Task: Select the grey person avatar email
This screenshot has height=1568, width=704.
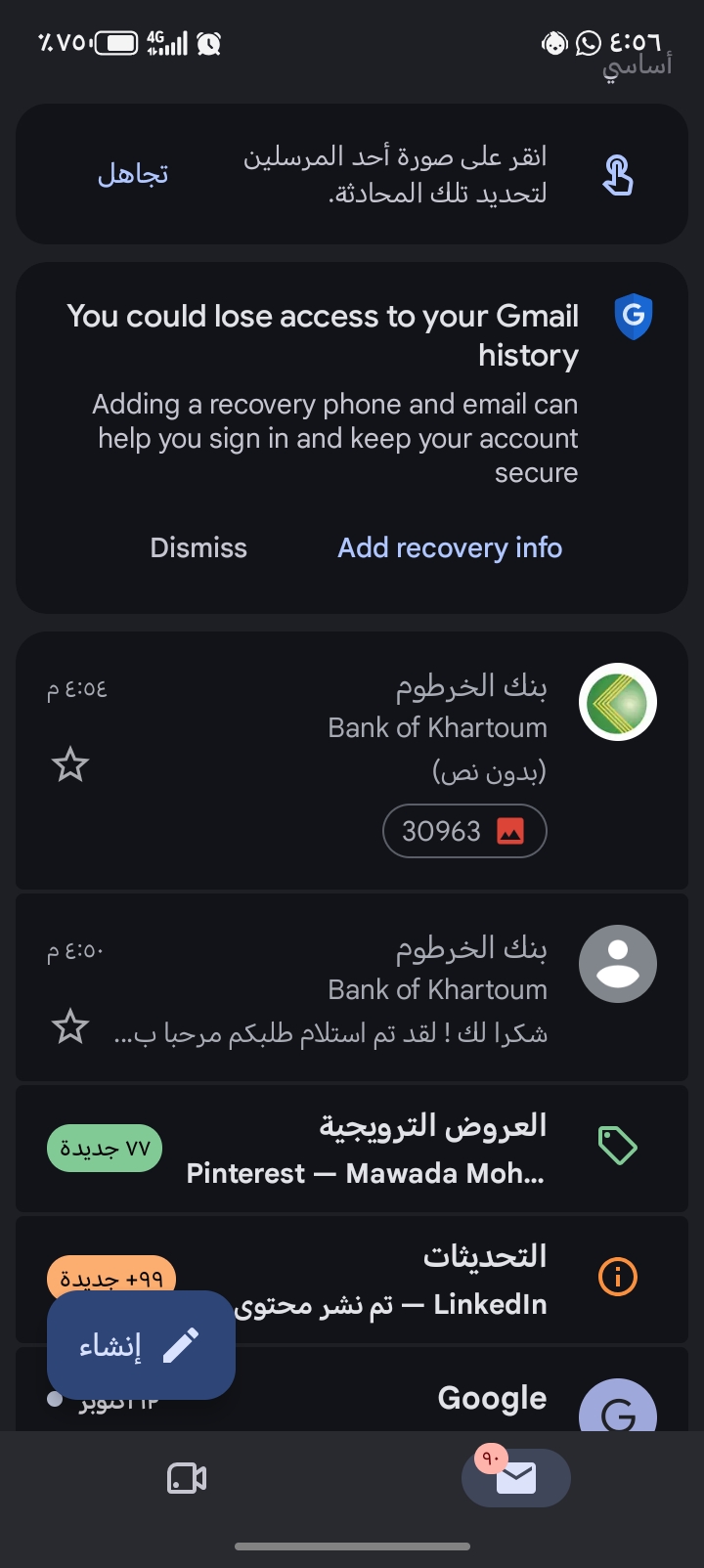Action: [618, 964]
